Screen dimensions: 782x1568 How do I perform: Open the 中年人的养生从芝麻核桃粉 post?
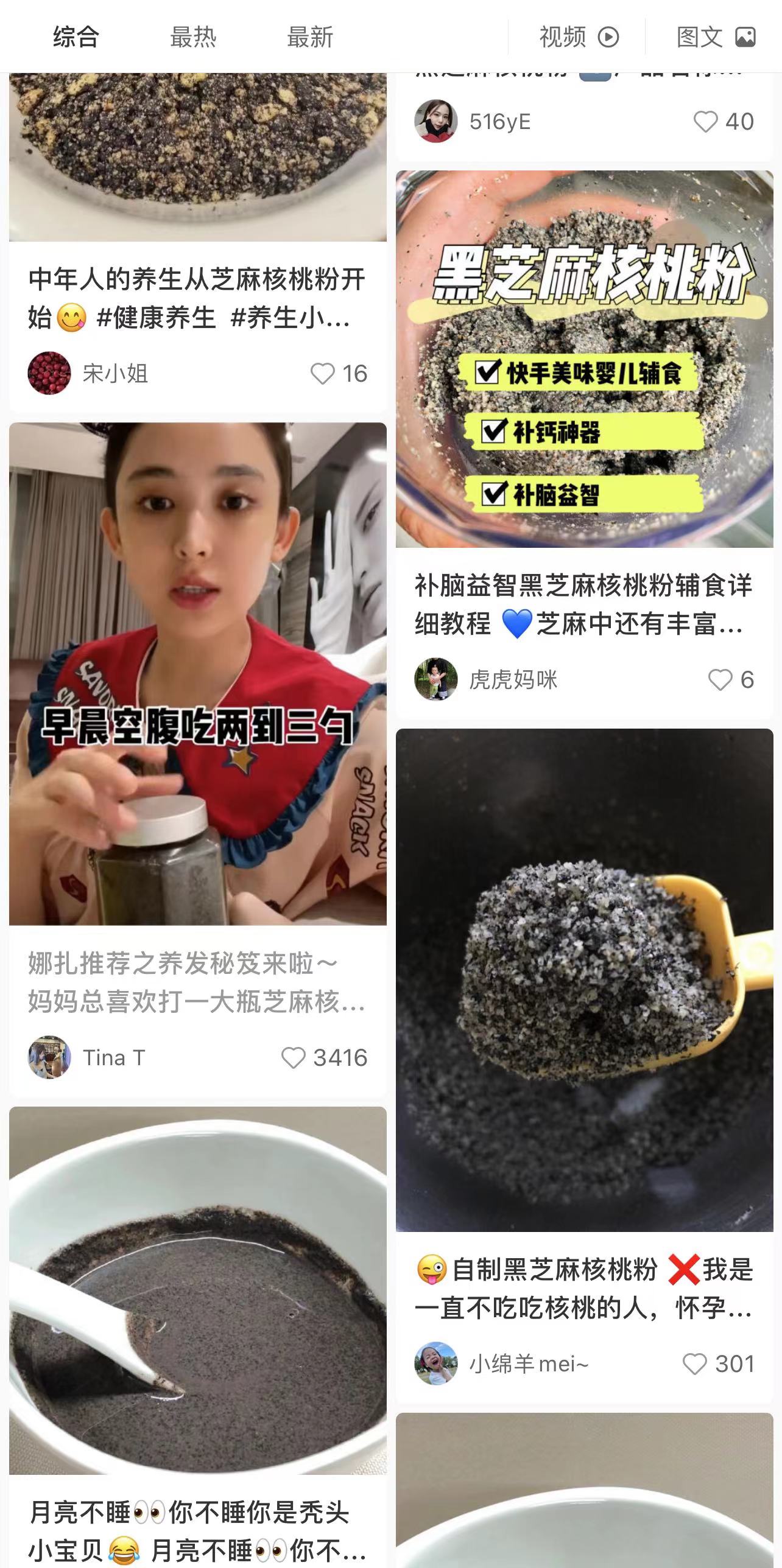197,298
